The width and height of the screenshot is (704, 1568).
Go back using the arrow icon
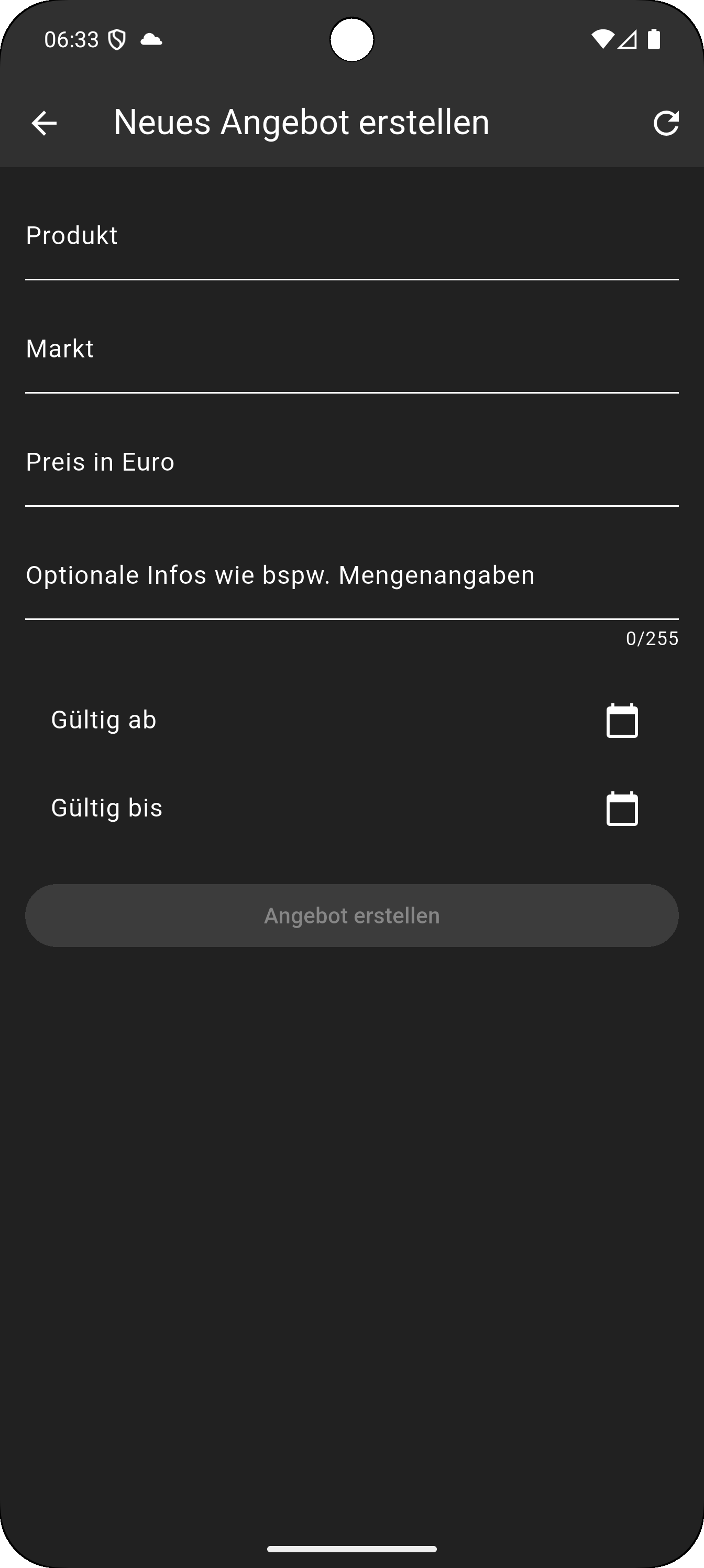point(44,123)
